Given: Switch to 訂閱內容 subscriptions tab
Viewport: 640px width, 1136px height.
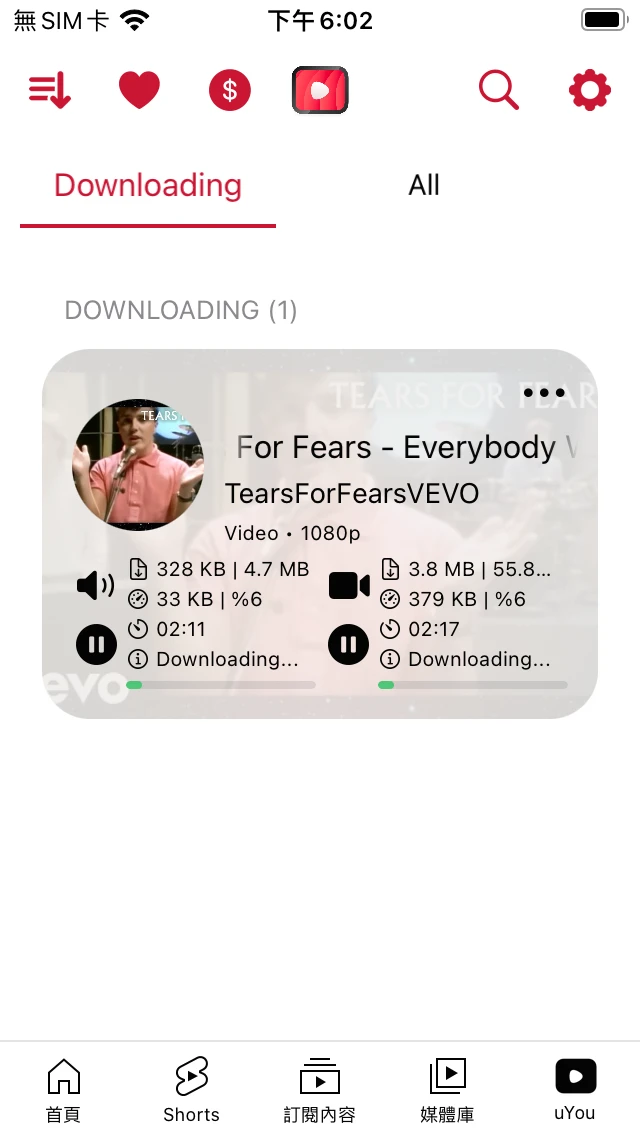Looking at the screenshot, I should pyautogui.click(x=319, y=1090).
